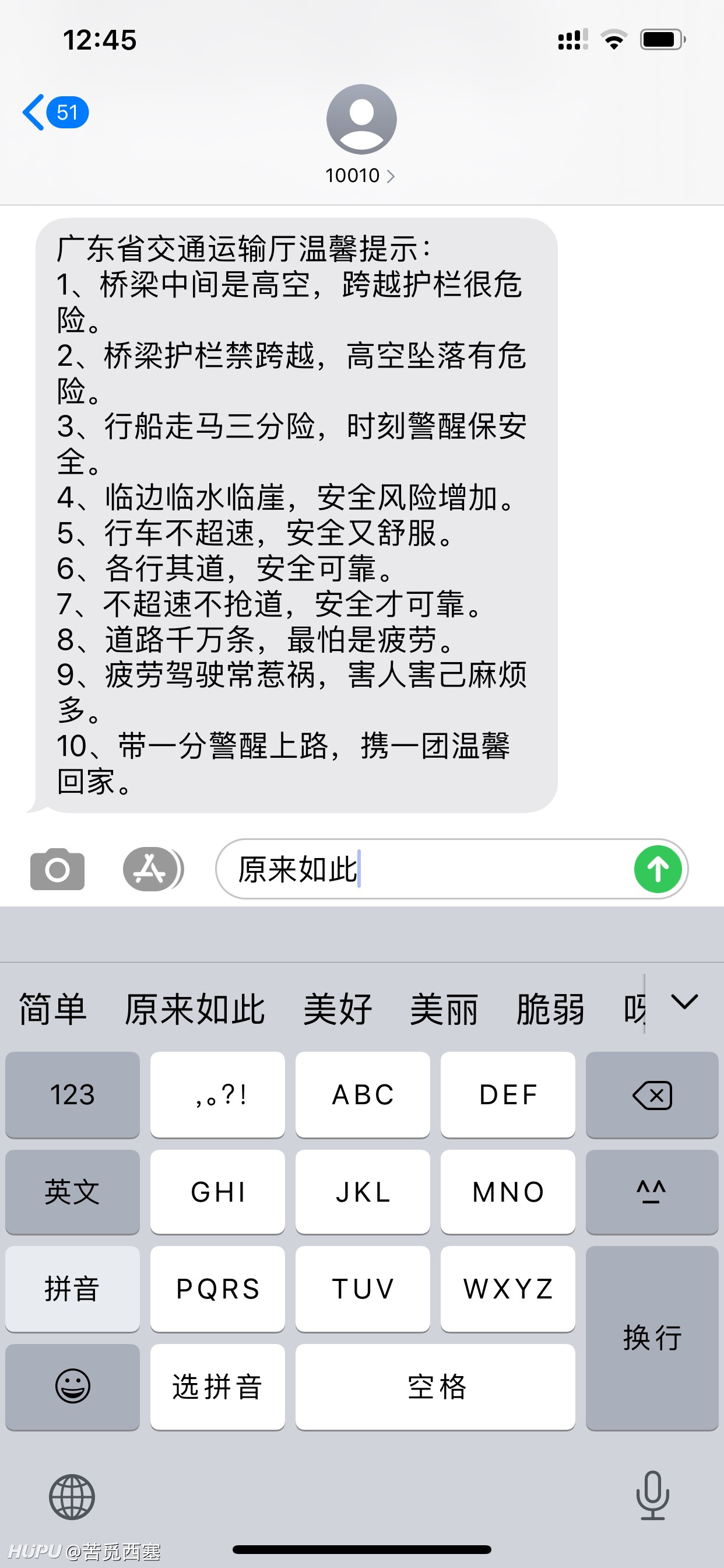Tap the 换行 return key

652,1338
